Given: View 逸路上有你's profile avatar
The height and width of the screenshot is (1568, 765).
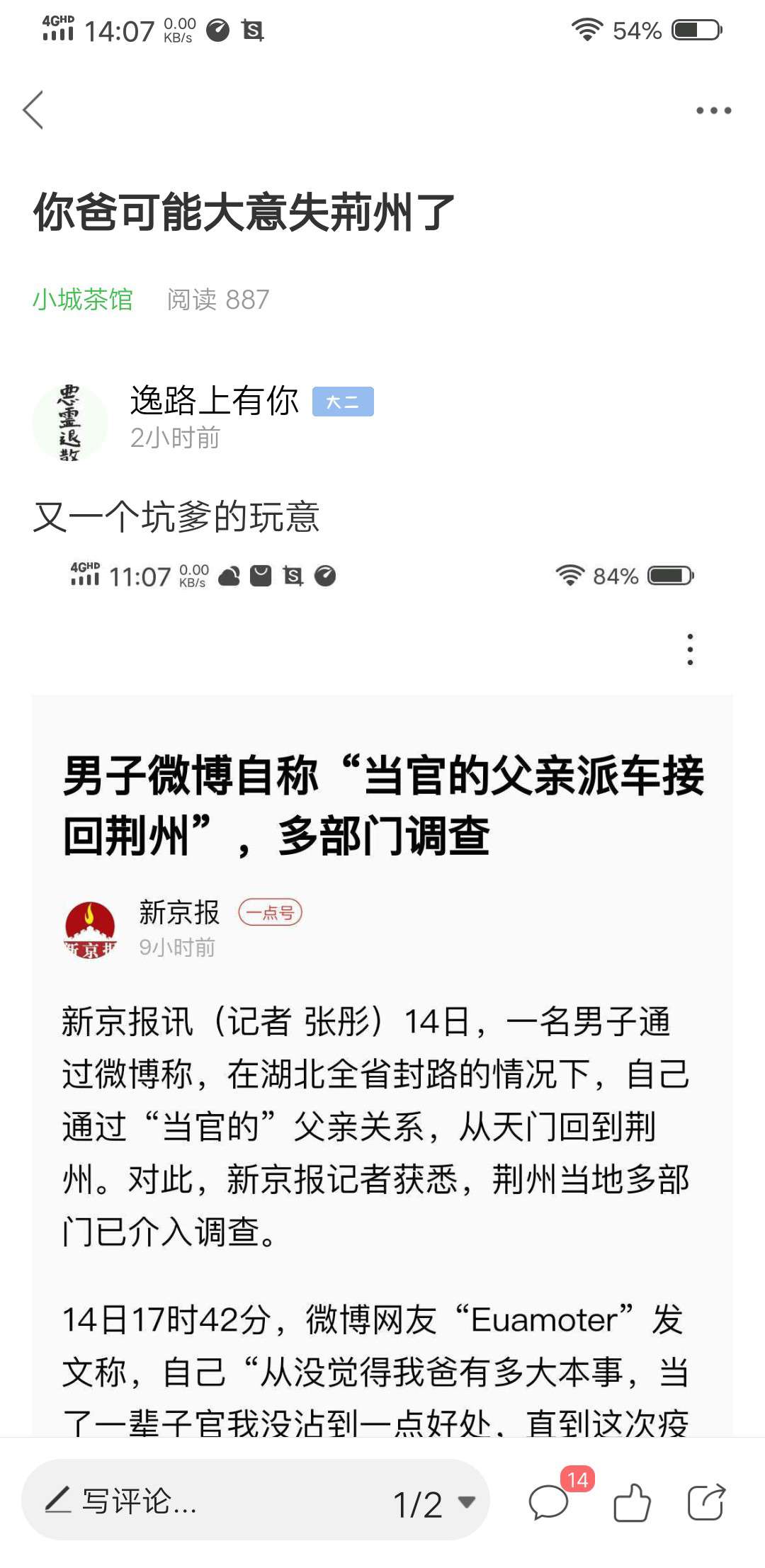Looking at the screenshot, I should [x=69, y=422].
